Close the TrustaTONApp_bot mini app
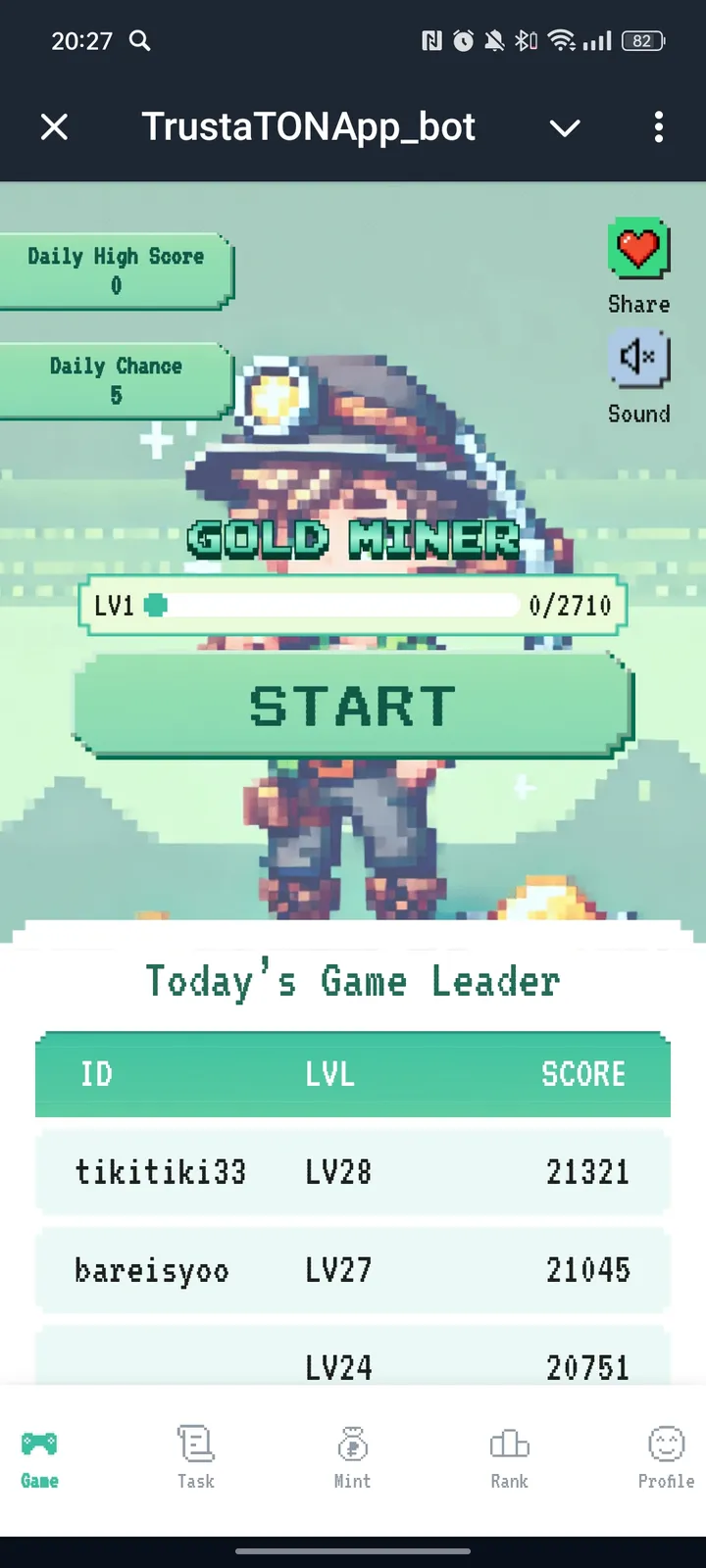Viewport: 706px width, 1568px height. tap(55, 126)
